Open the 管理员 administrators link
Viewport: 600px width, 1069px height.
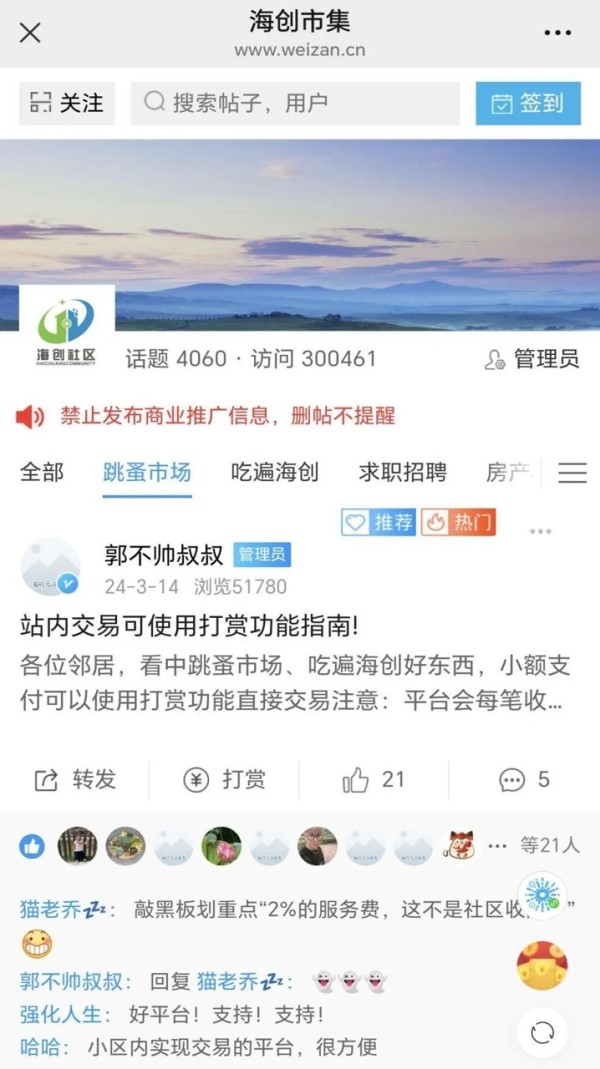click(532, 359)
